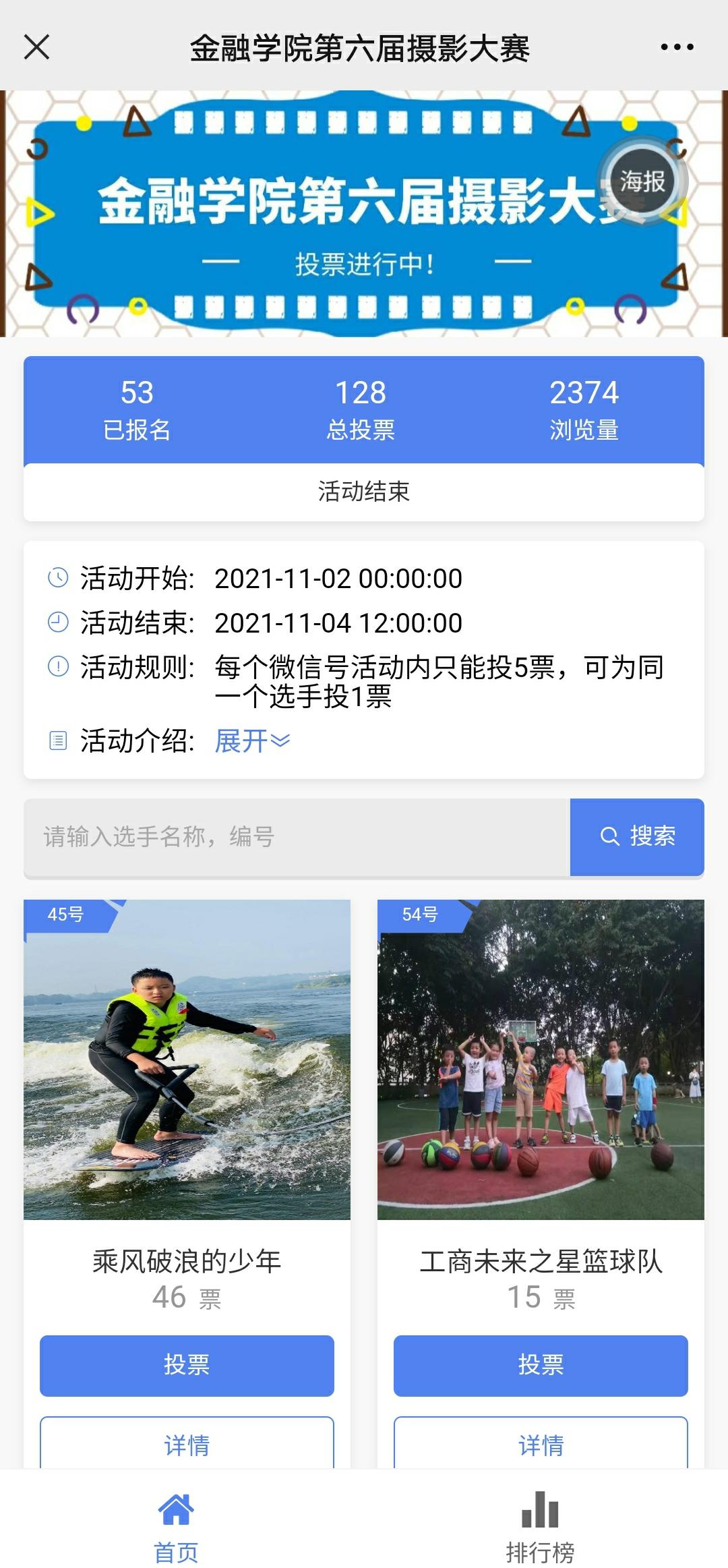This screenshot has width=728, height=1568.
Task: Vote for 工商未来之星篮球队
Action: tap(541, 1366)
